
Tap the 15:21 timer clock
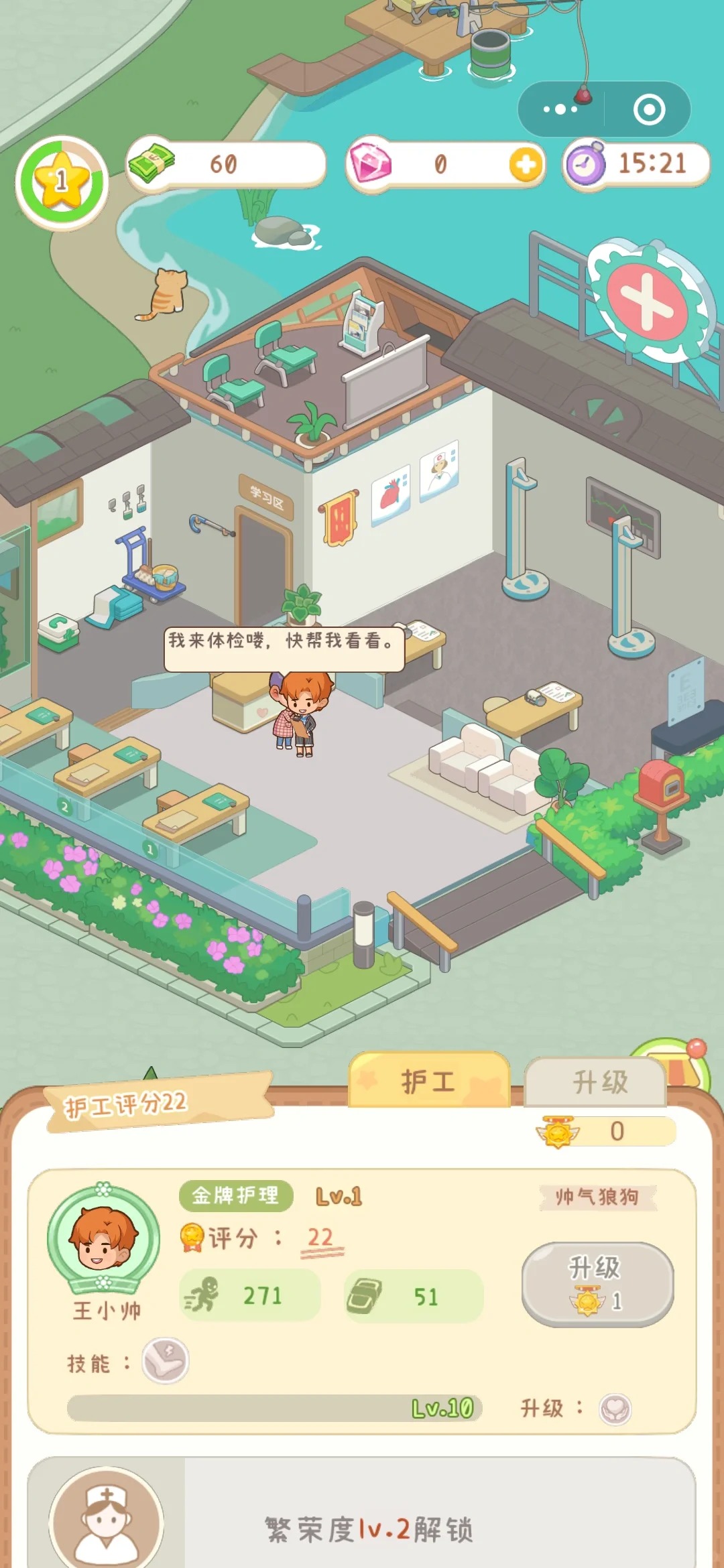click(x=636, y=164)
